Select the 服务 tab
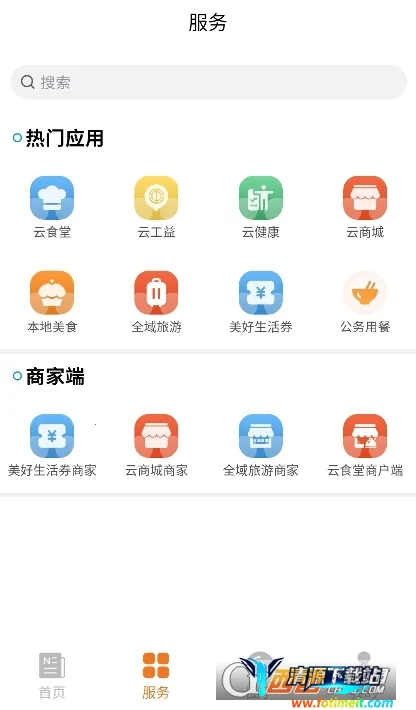This screenshot has height=710, width=416. pyautogui.click(x=156, y=676)
